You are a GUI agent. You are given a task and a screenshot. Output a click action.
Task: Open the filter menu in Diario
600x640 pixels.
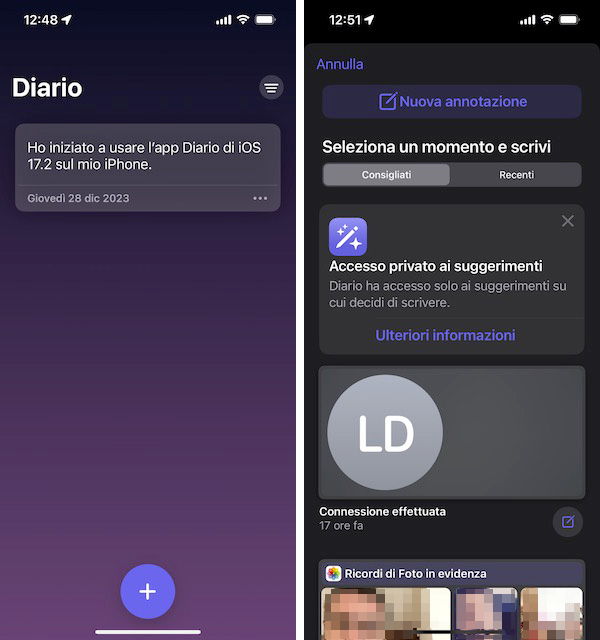[271, 88]
